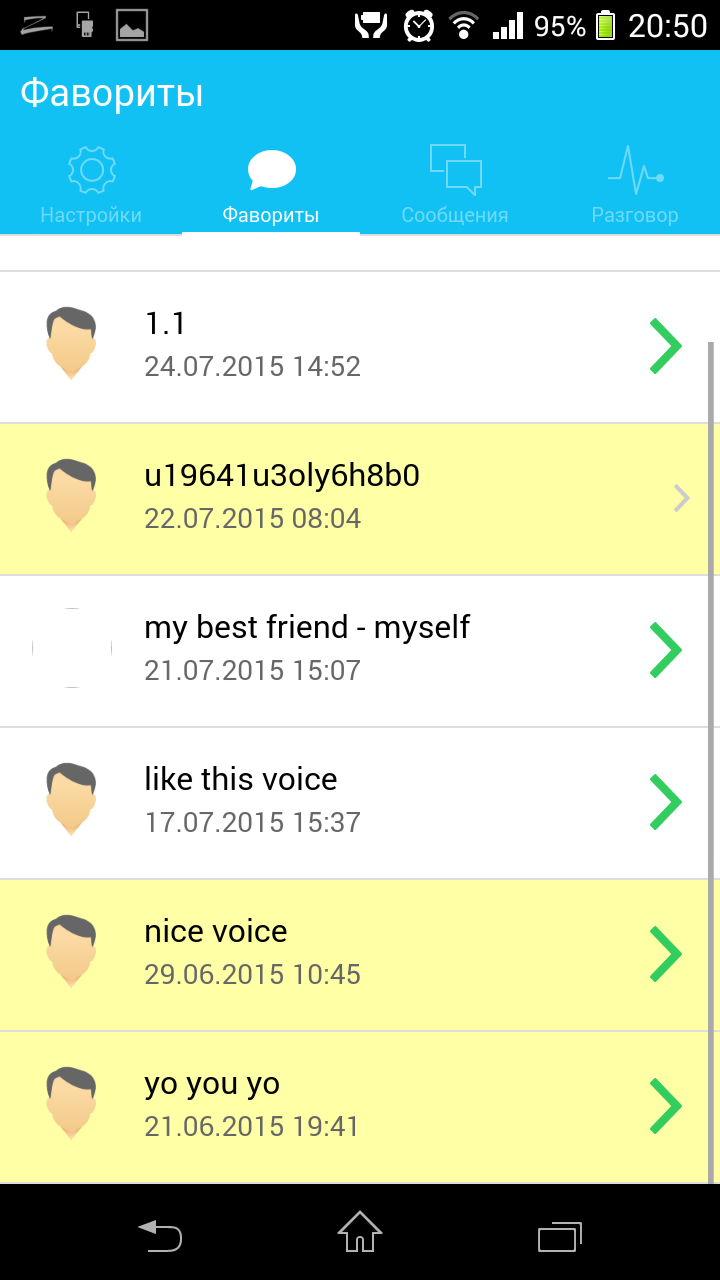Open the like this voice favorite
Viewport: 720px width, 1280px height.
(360, 803)
